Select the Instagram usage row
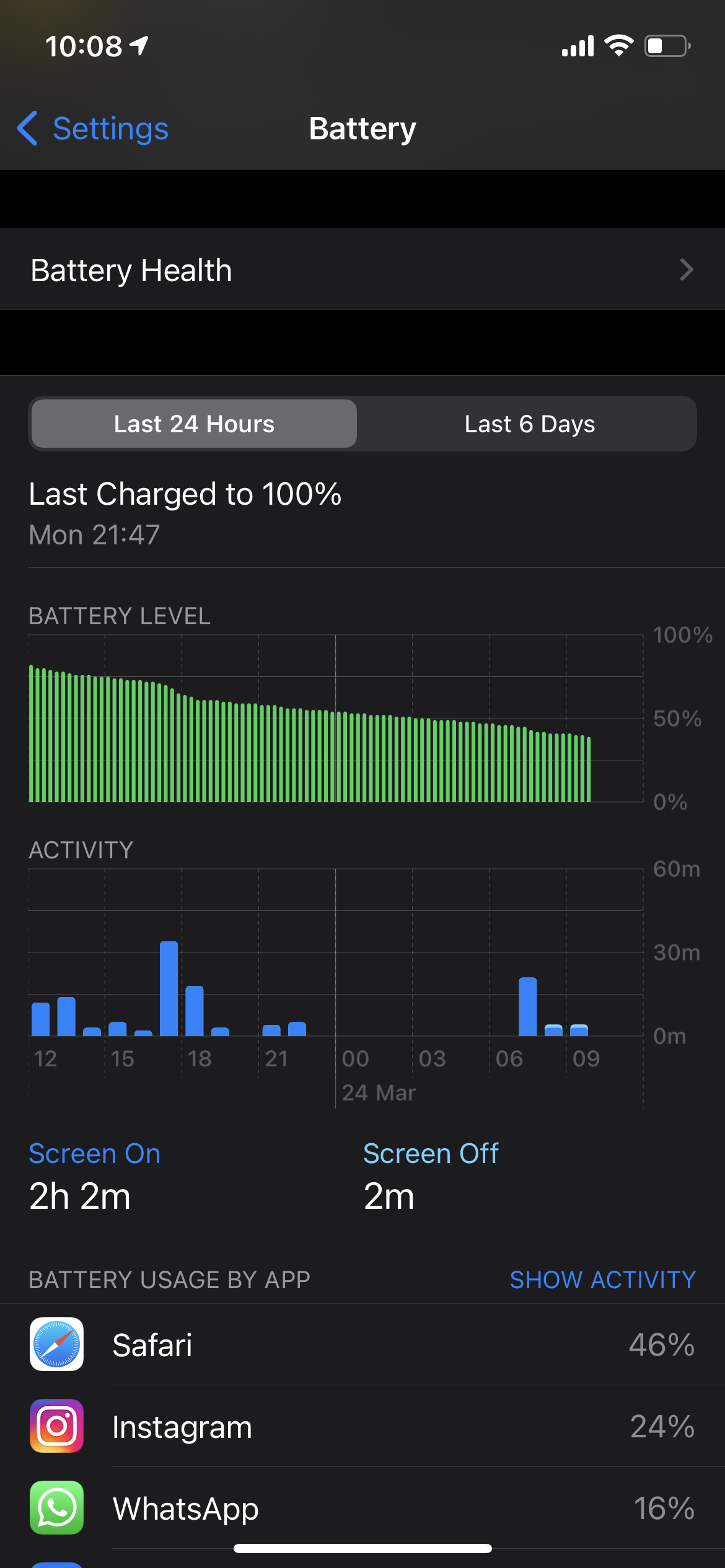The width and height of the screenshot is (725, 1568). [x=362, y=1426]
